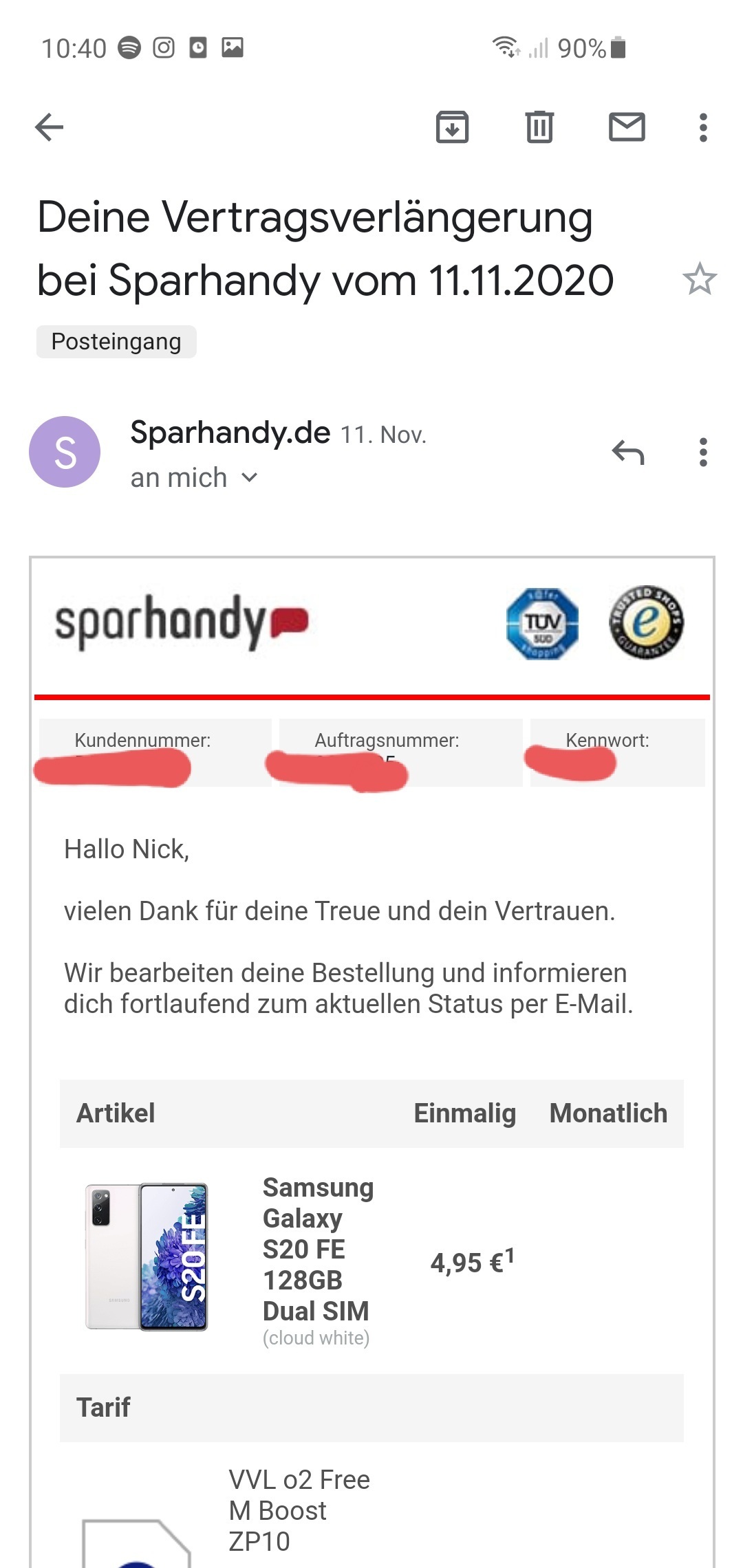Go back to the inbox
The image size is (743, 1568).
[50, 127]
